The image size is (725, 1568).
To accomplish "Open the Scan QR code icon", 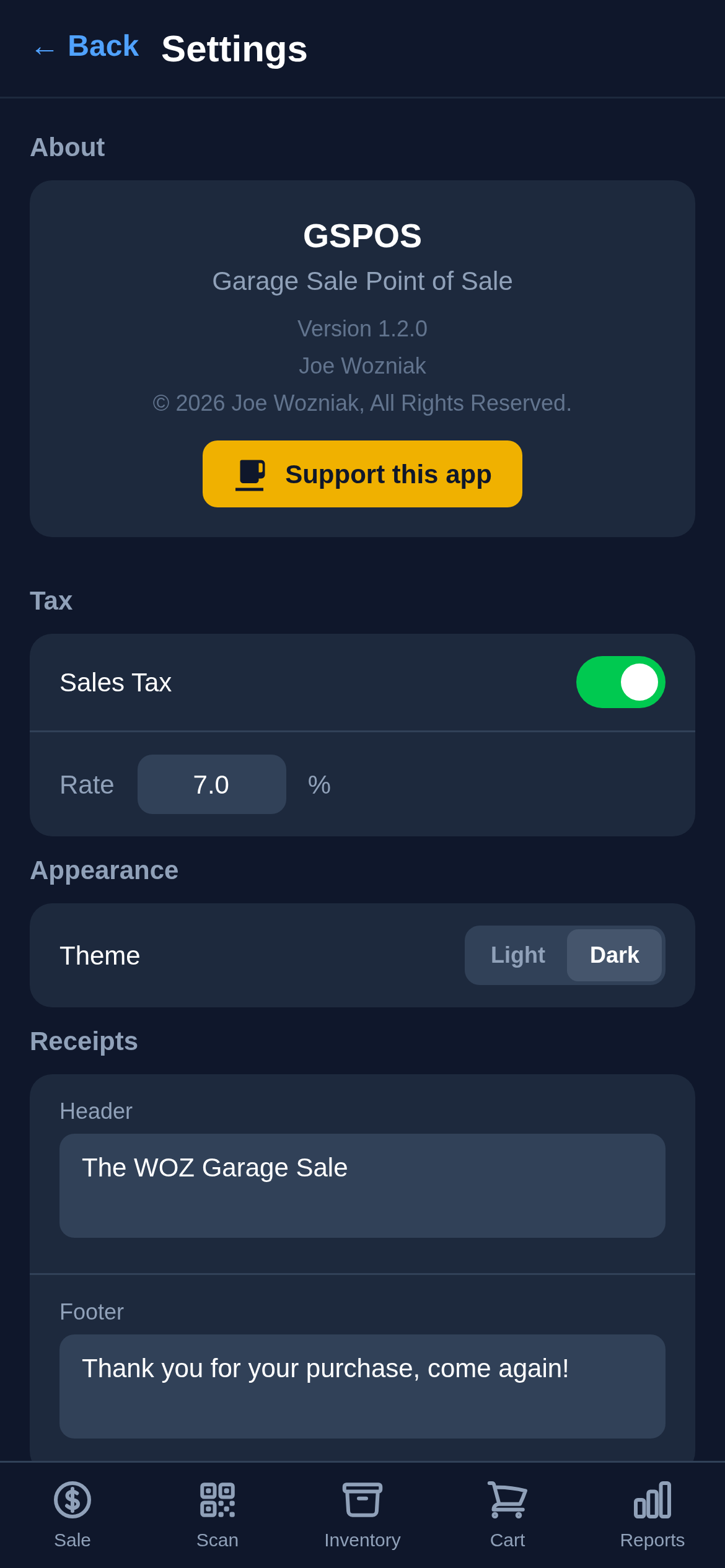I will pyautogui.click(x=217, y=1501).
